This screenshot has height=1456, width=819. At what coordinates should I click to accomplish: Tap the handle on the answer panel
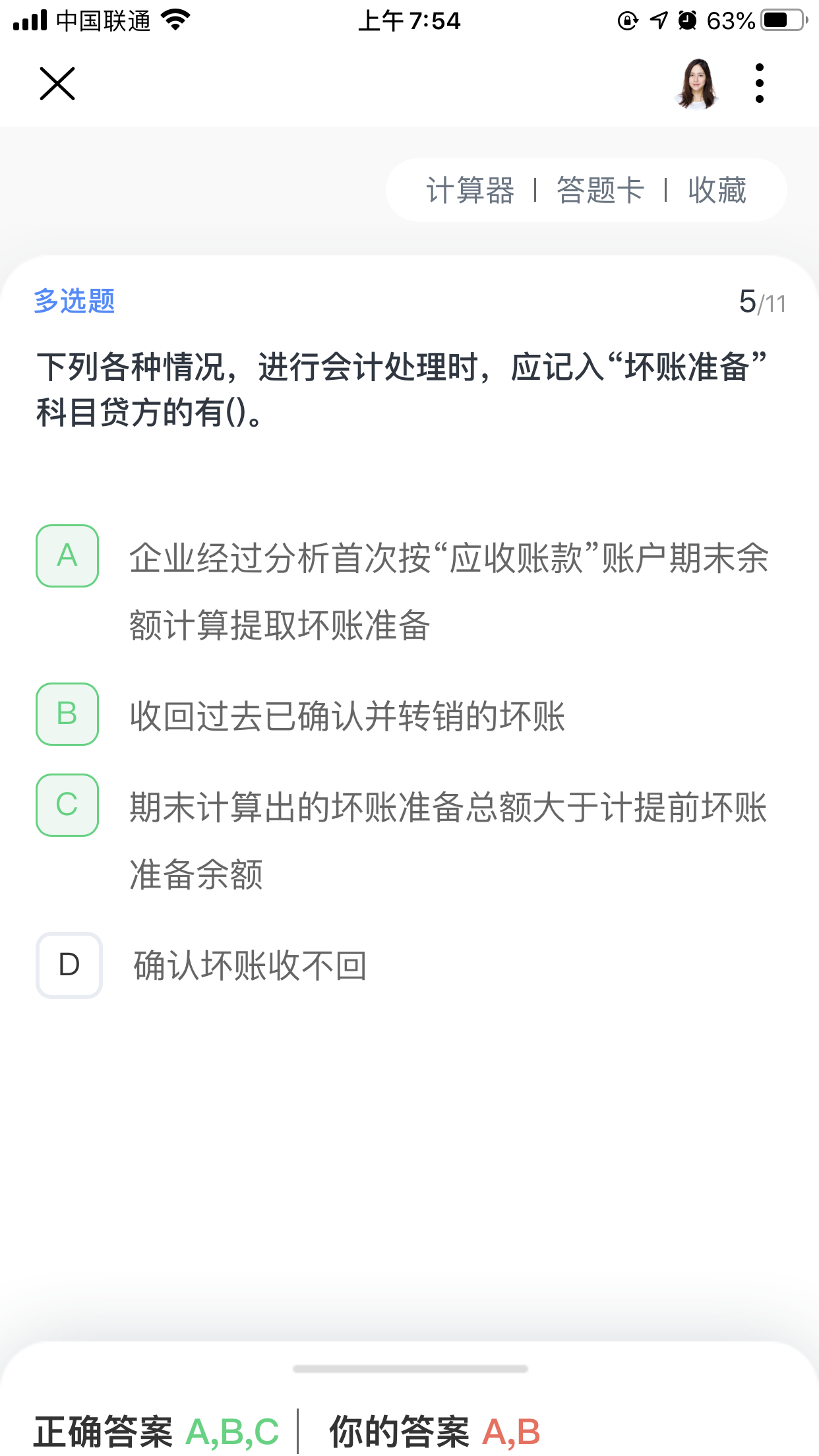click(x=409, y=1369)
